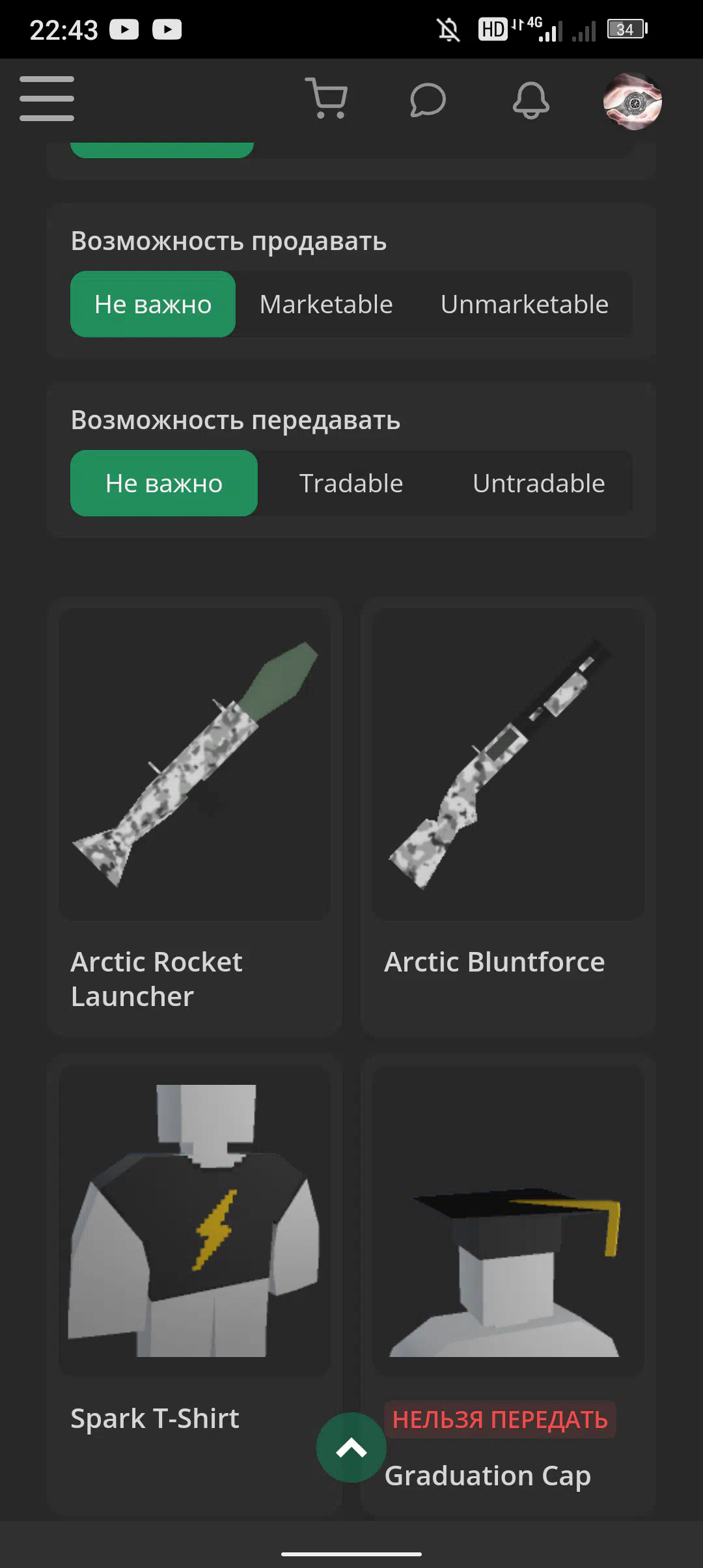
Task: Filter by Untradable items
Action: (538, 483)
